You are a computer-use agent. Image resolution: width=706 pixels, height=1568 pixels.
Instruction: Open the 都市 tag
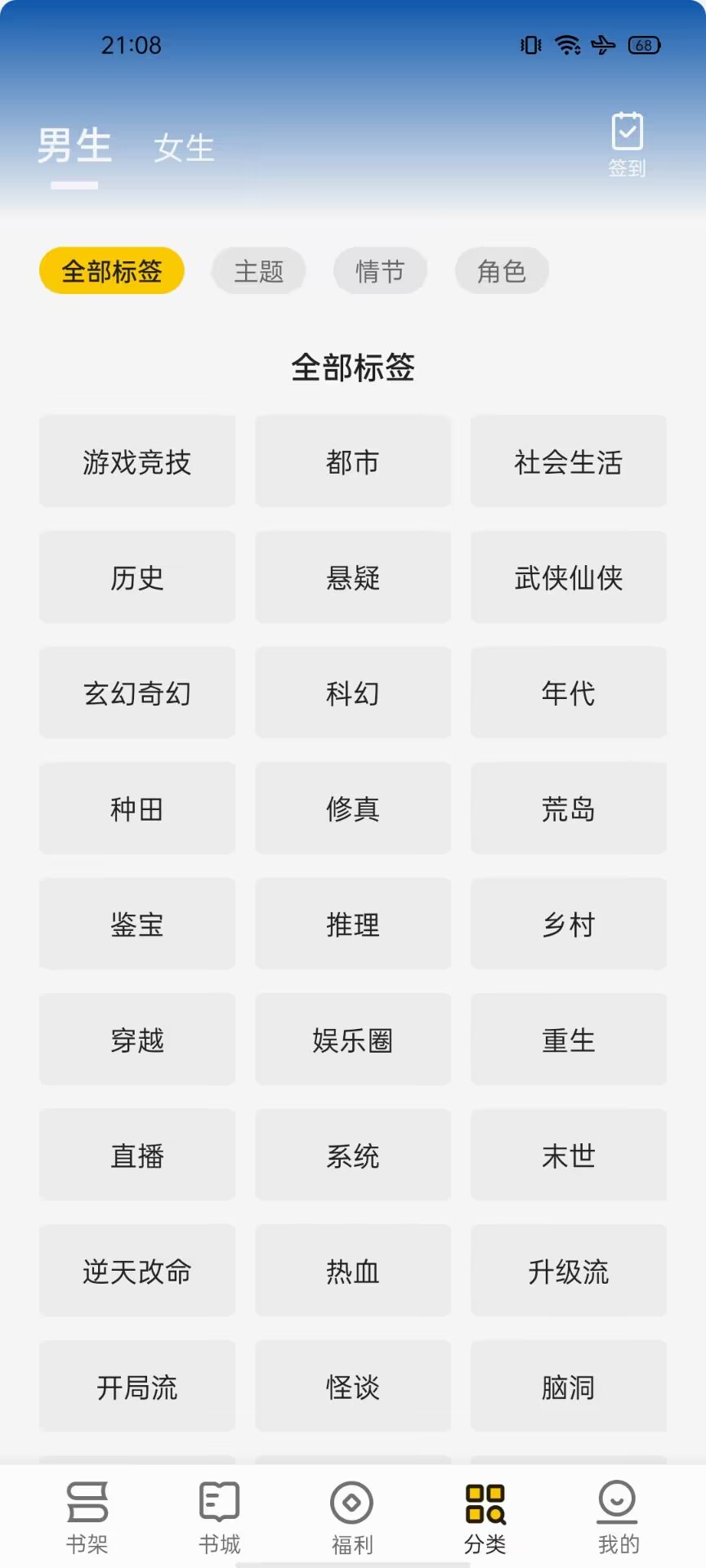tap(353, 462)
